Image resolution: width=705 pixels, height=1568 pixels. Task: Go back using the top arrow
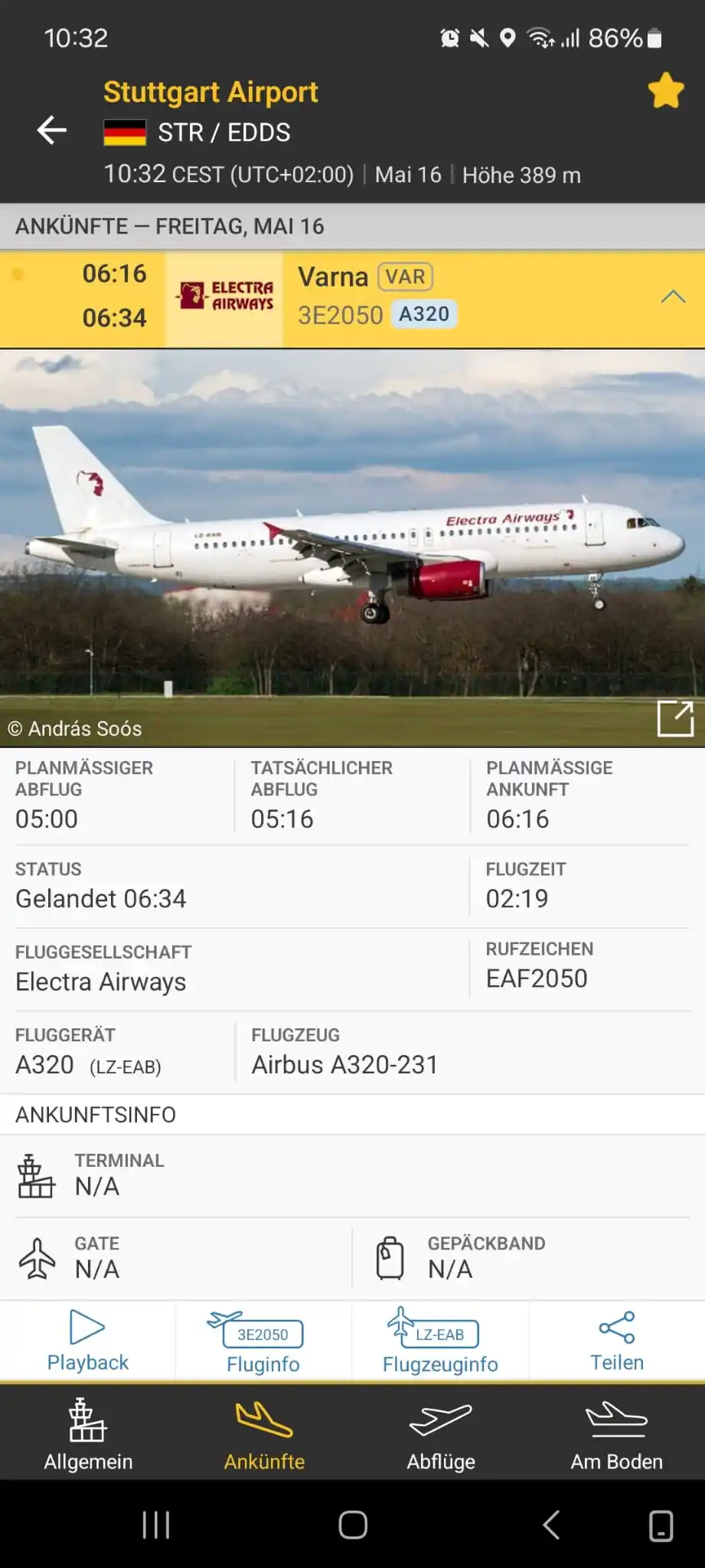pos(51,130)
